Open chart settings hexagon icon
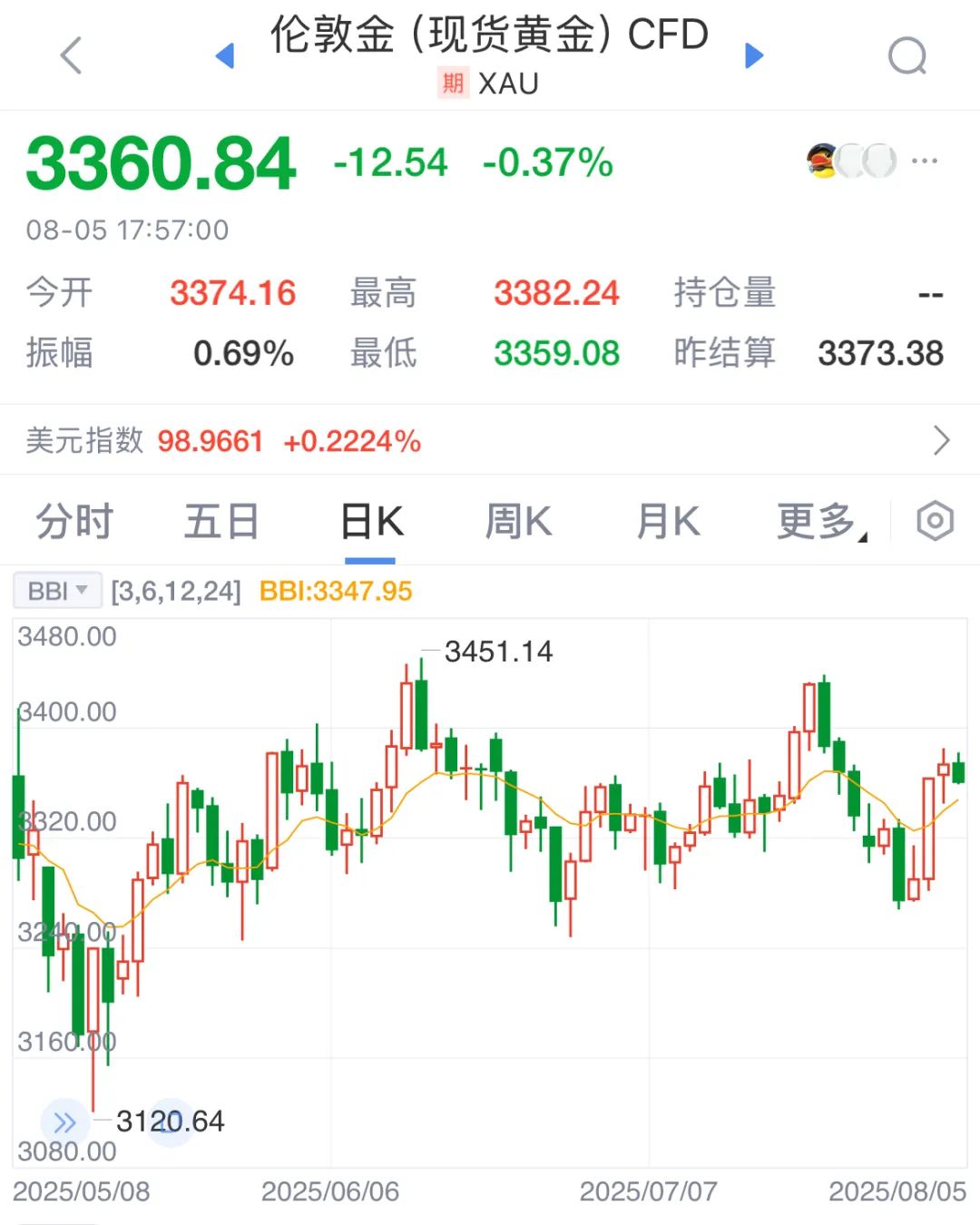This screenshot has width=980, height=1225. (935, 522)
